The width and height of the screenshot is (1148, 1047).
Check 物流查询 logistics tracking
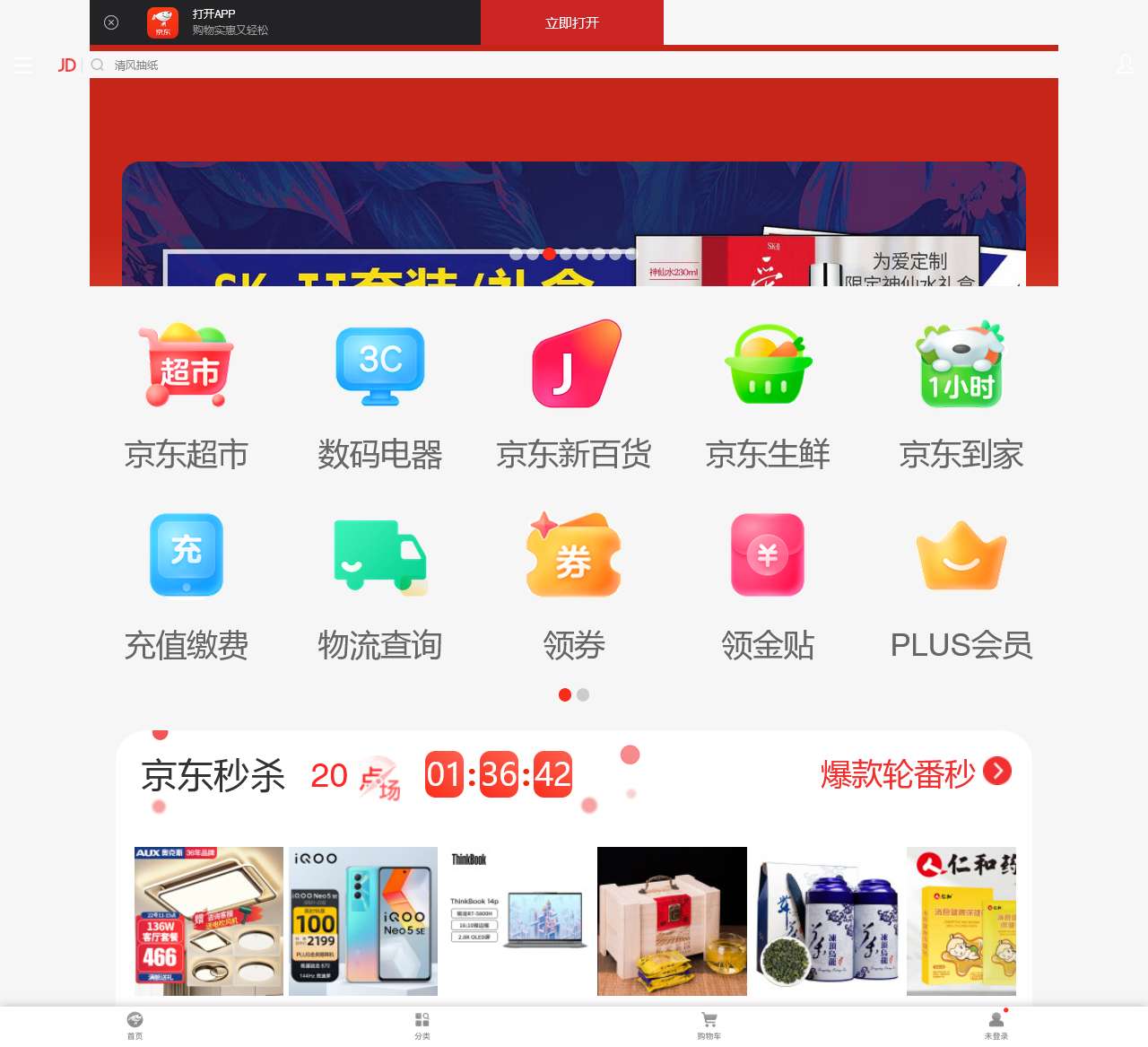pyautogui.click(x=380, y=585)
